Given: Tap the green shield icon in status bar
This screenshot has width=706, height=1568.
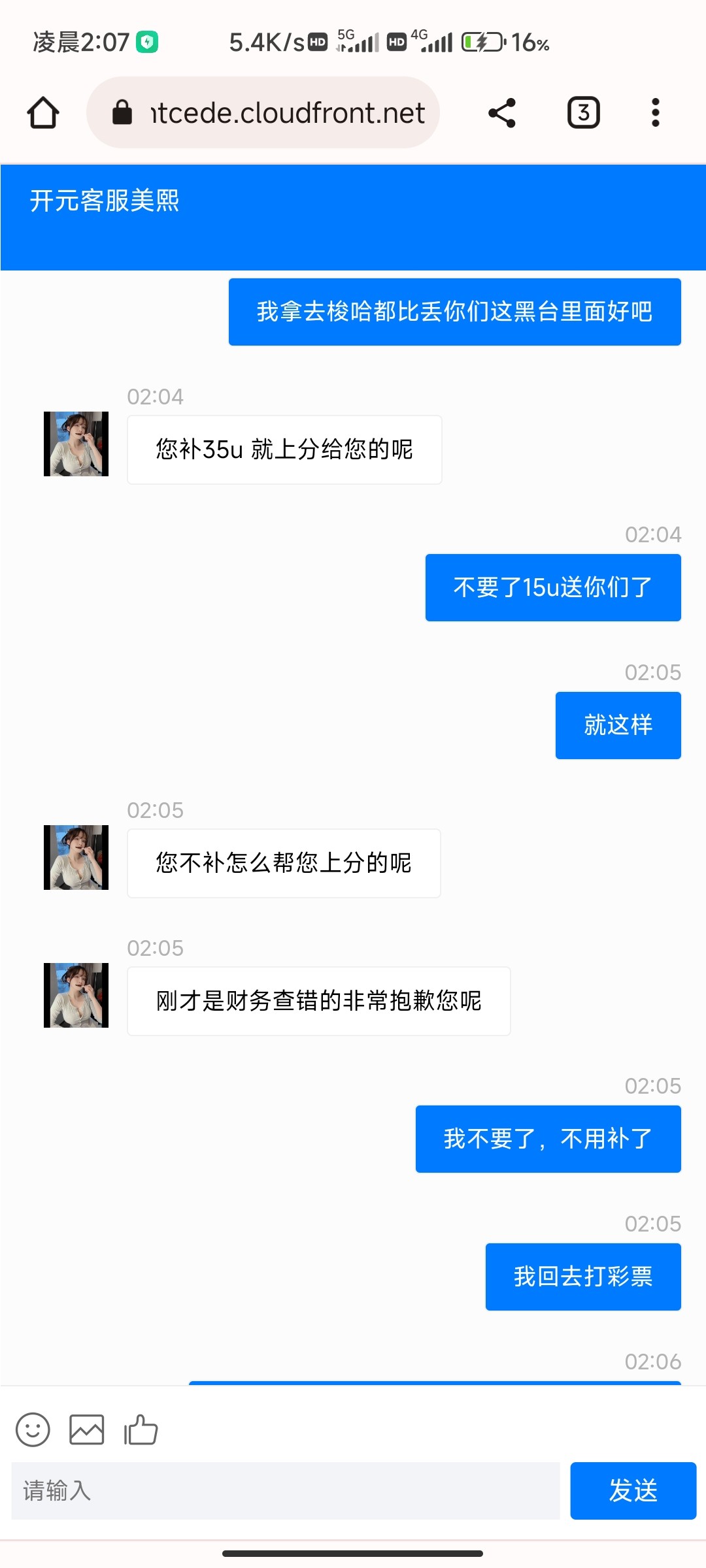Looking at the screenshot, I should tap(149, 41).
